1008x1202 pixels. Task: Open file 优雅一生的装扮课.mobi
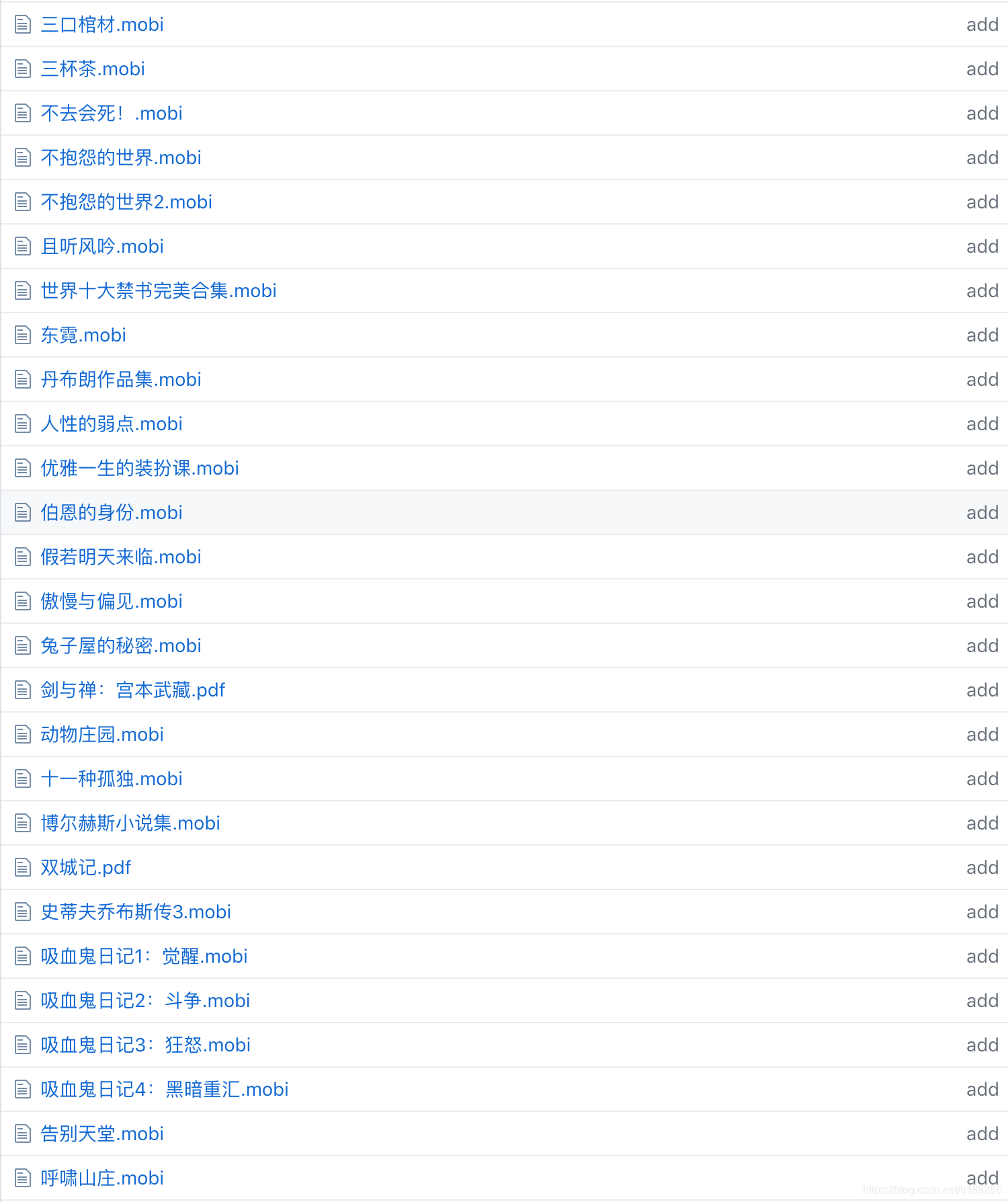(140, 469)
